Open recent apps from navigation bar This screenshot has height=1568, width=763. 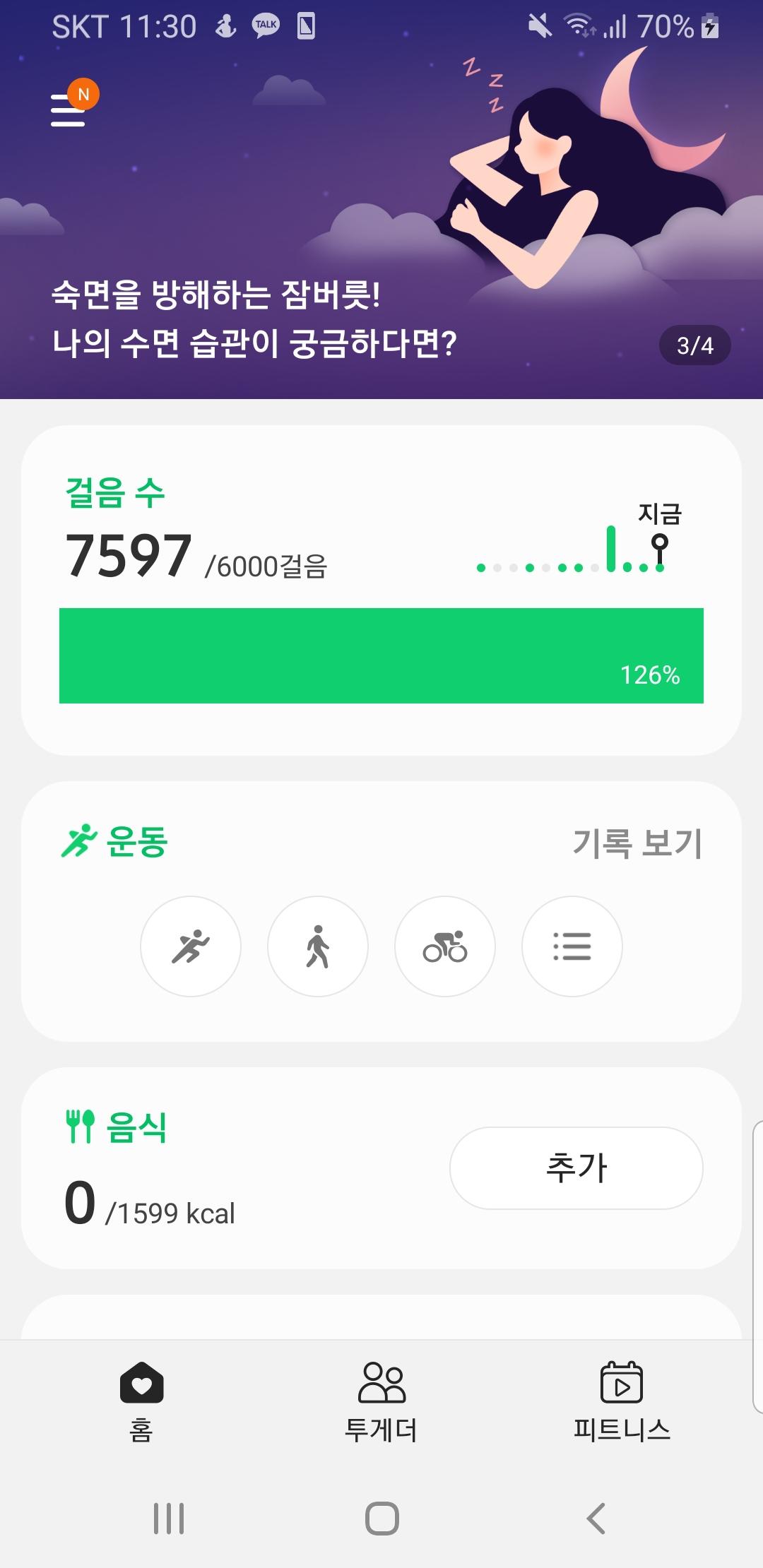[x=169, y=1518]
